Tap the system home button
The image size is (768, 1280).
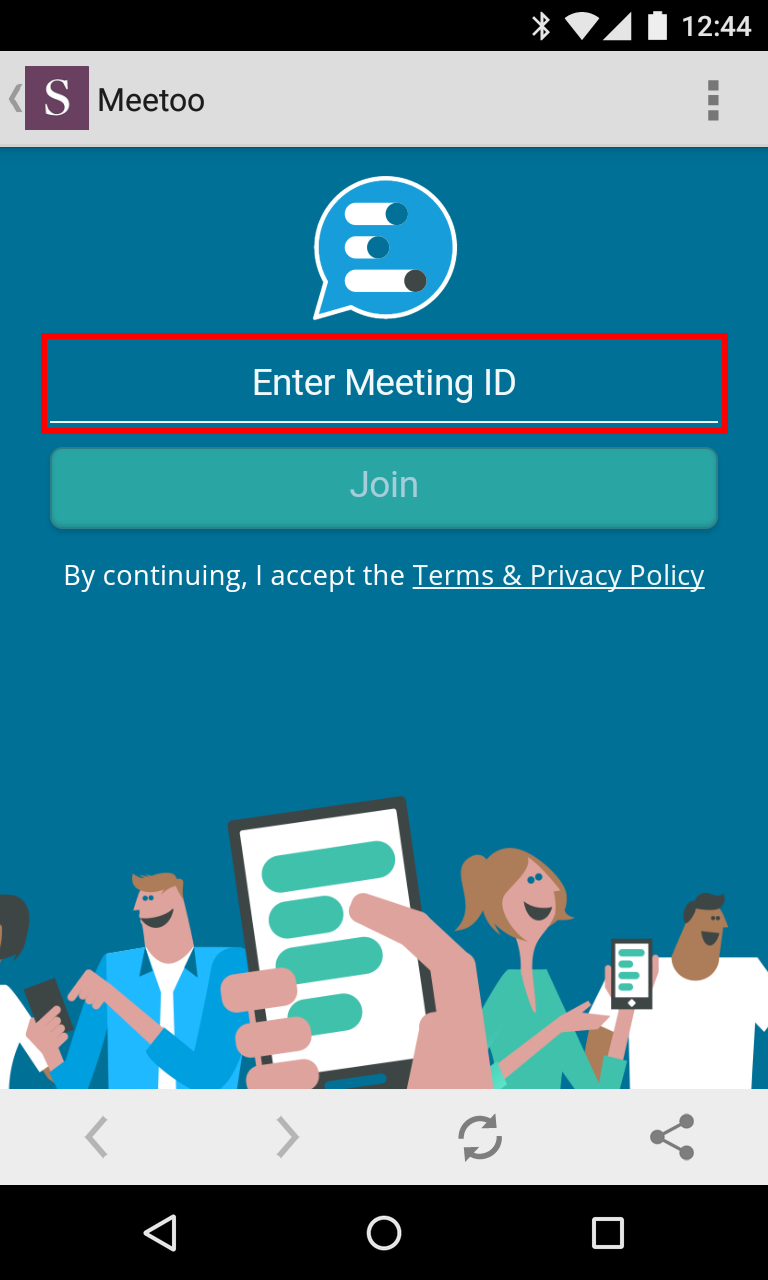[384, 1232]
